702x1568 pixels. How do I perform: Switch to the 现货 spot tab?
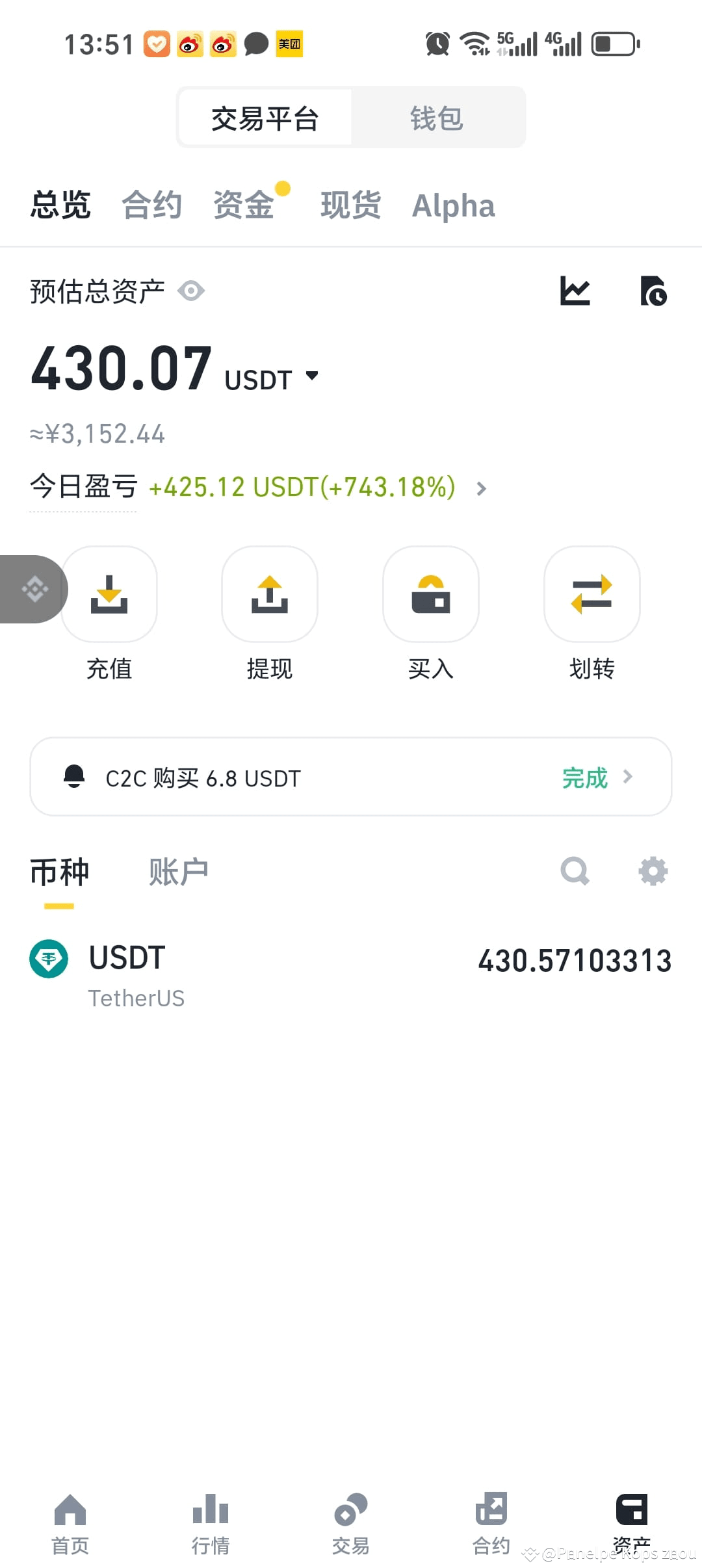click(x=350, y=205)
